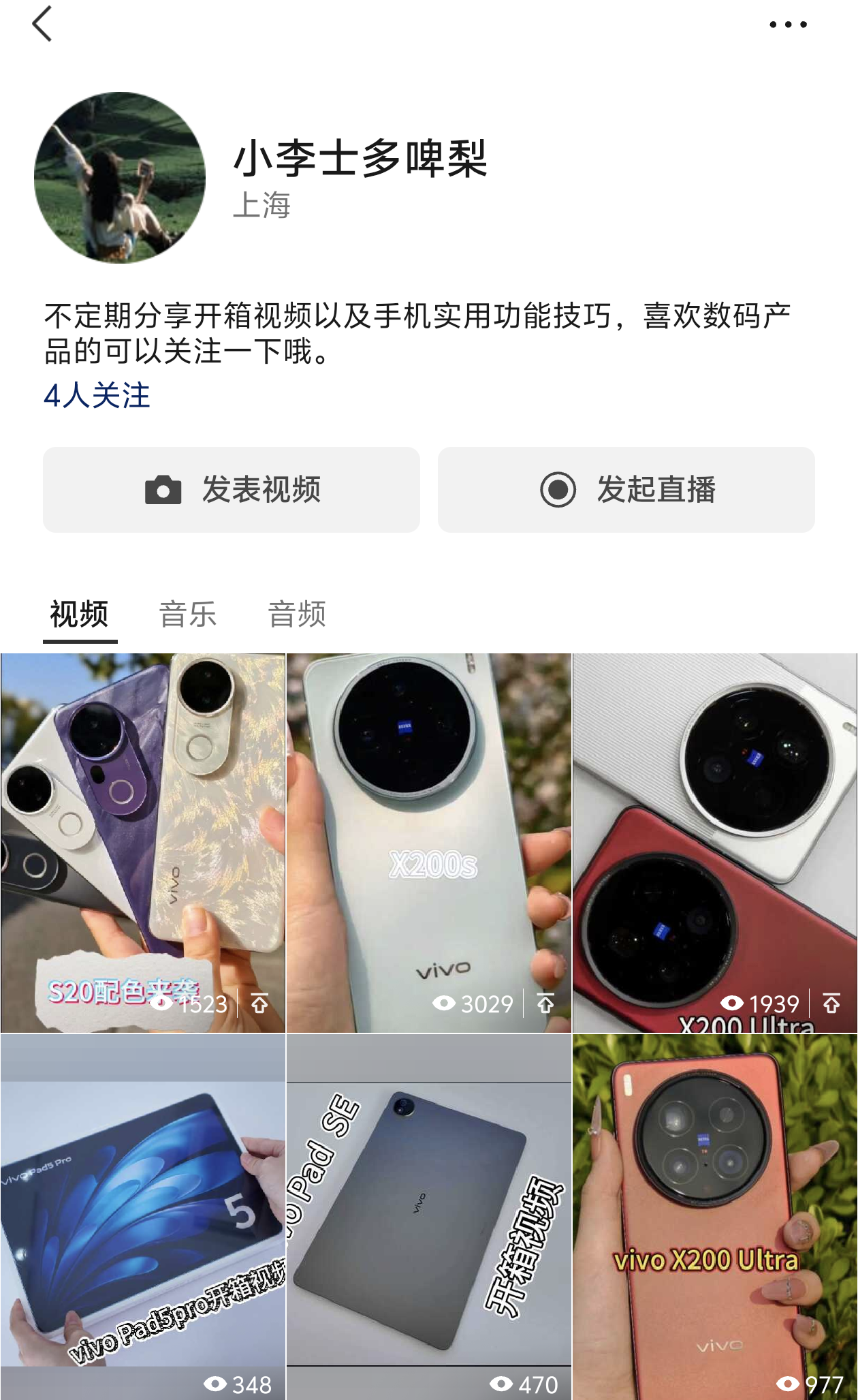The height and width of the screenshot is (1400, 858).
Task: Open the 4人关注 followers link
Action: point(97,395)
